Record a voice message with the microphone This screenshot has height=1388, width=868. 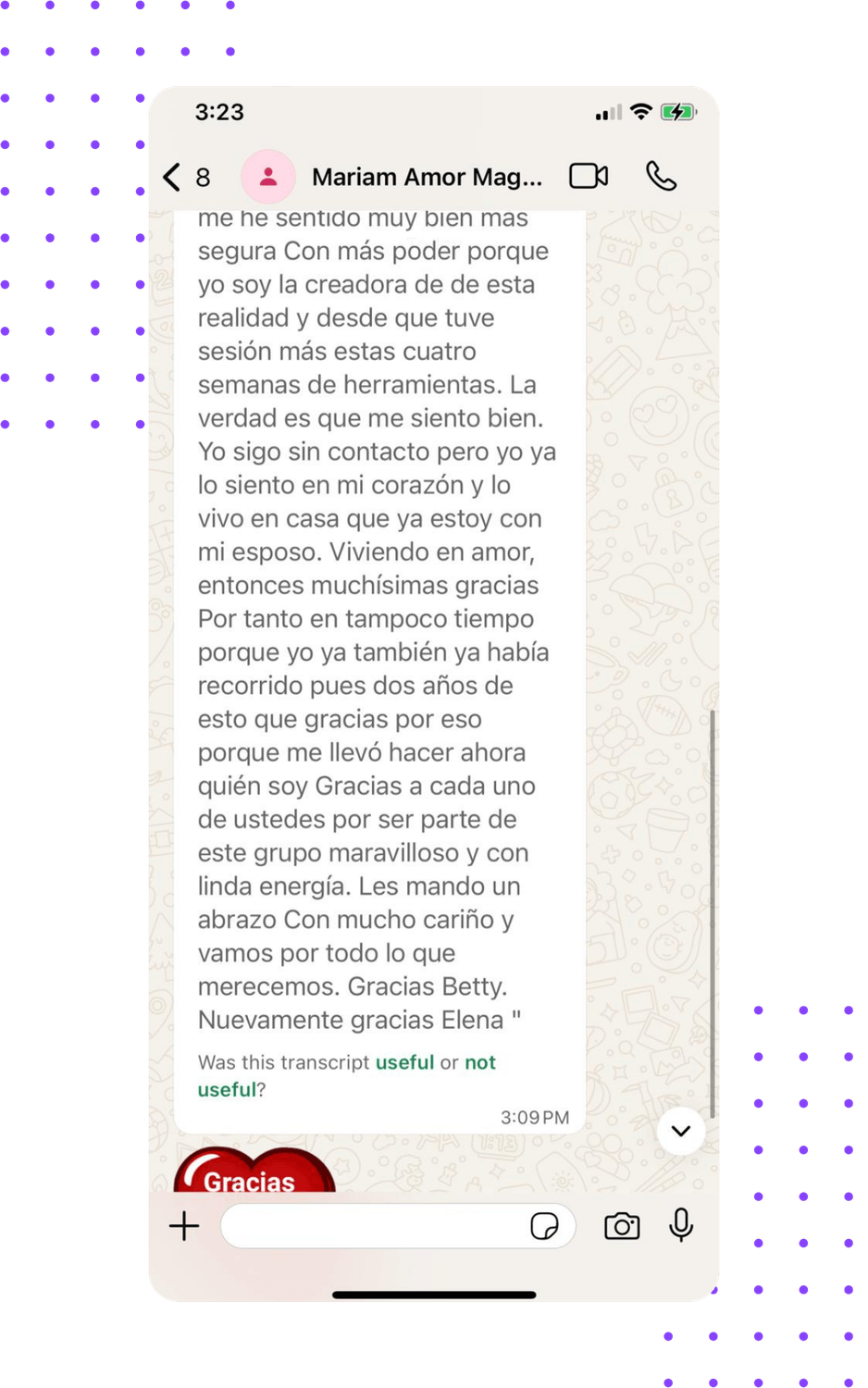681,1225
